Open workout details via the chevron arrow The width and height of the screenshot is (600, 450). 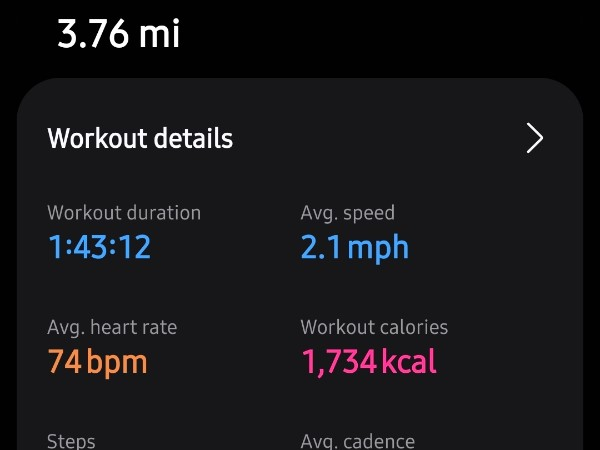tap(535, 138)
